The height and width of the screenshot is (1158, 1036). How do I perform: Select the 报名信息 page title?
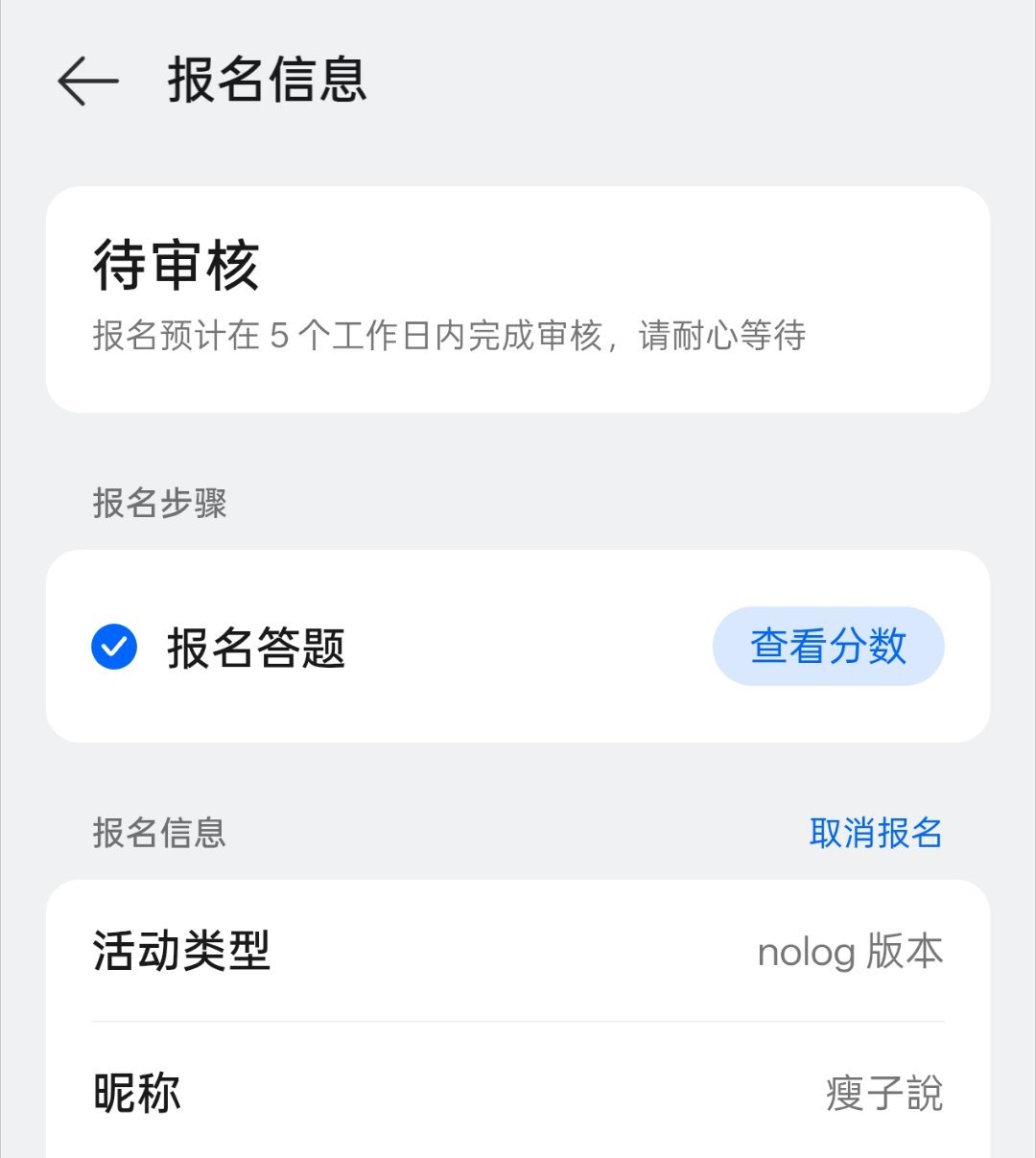[x=267, y=83]
